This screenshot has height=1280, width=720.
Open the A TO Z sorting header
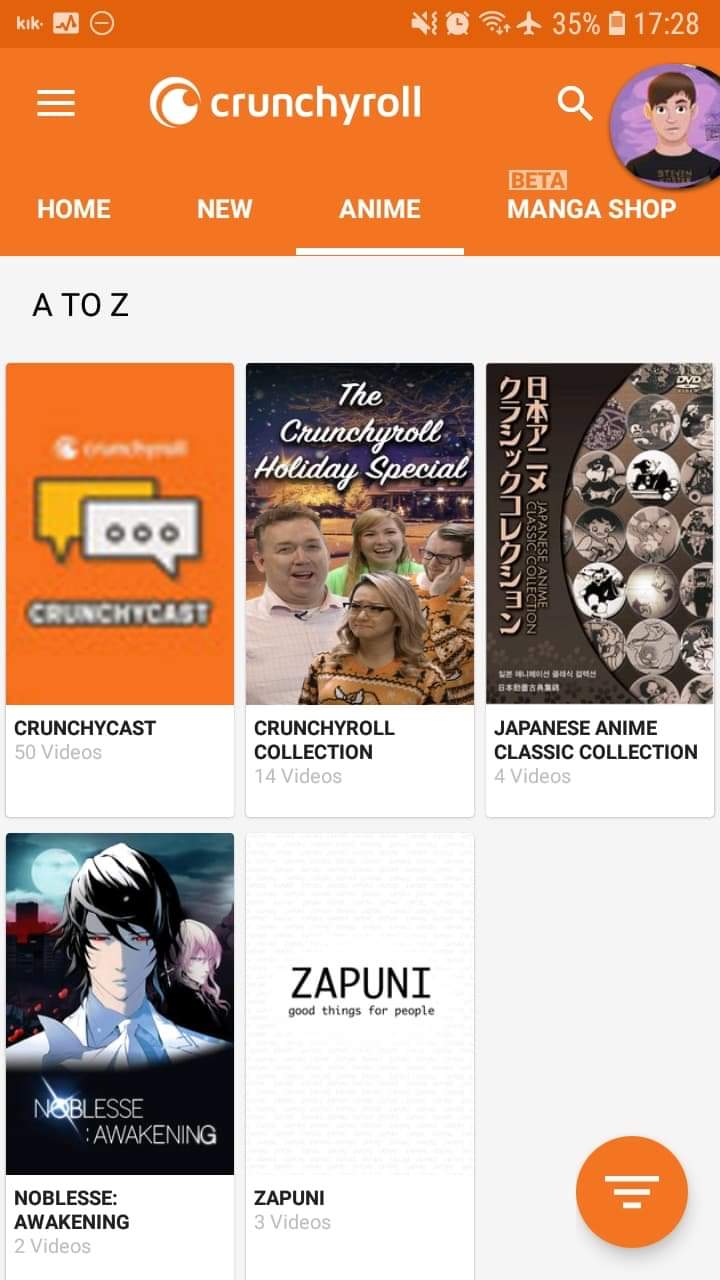tap(79, 303)
